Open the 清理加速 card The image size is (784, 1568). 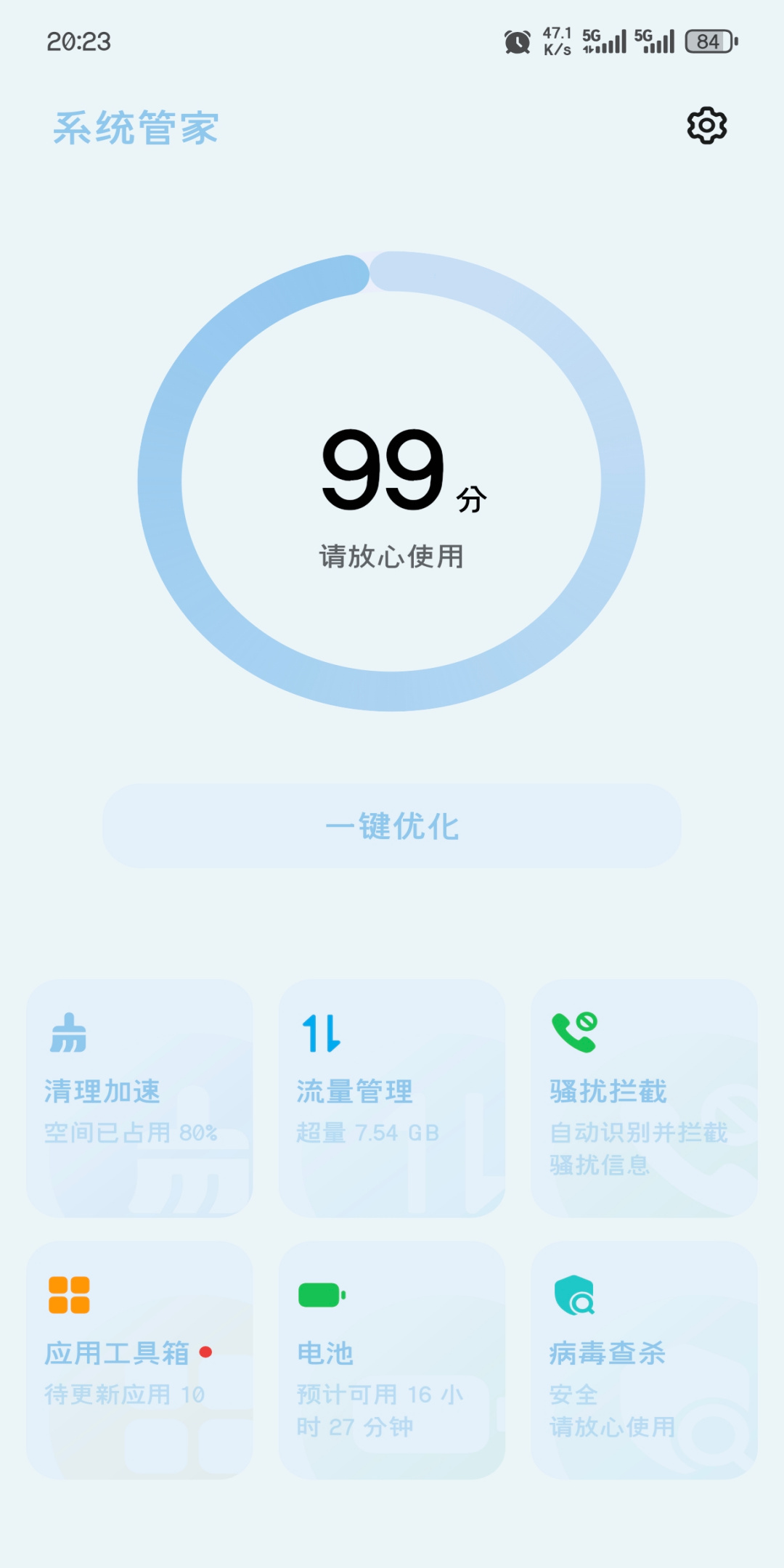tap(139, 1098)
